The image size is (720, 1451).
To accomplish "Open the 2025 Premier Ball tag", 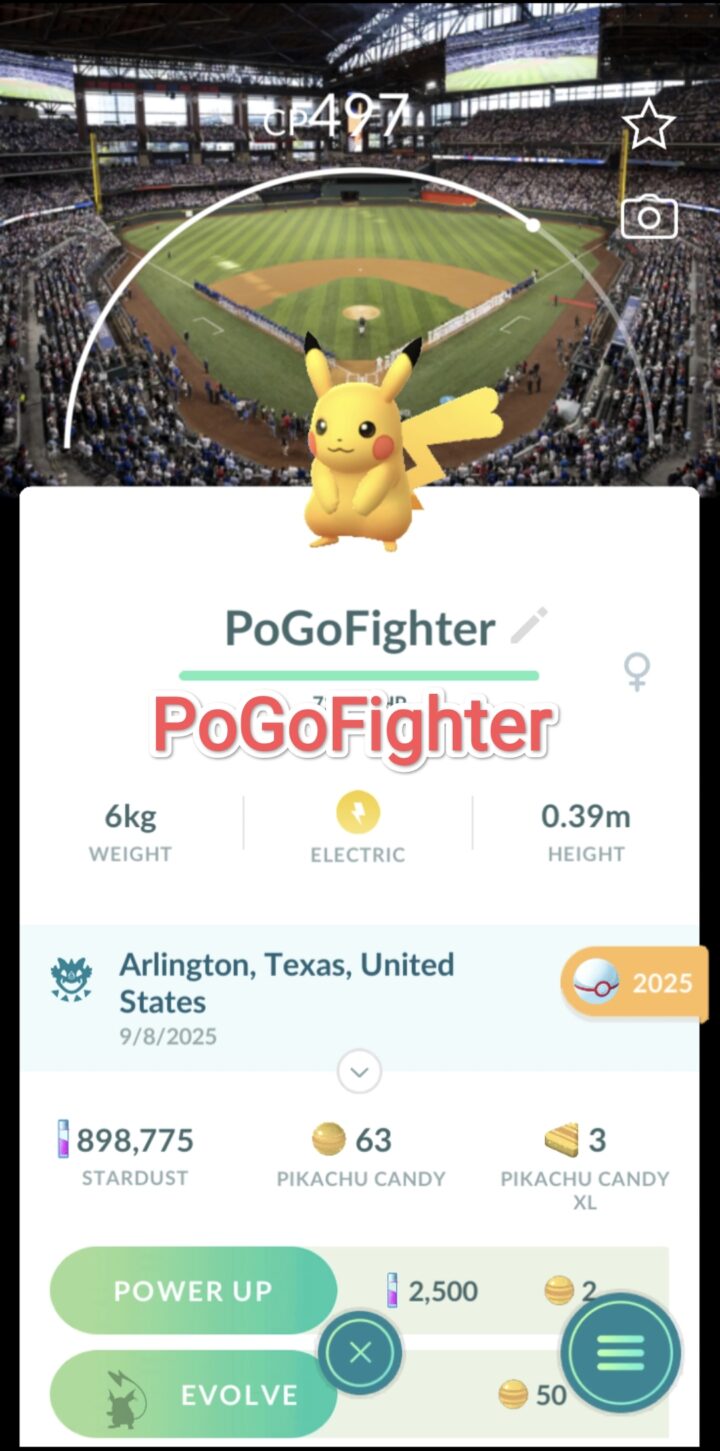I will [x=634, y=983].
